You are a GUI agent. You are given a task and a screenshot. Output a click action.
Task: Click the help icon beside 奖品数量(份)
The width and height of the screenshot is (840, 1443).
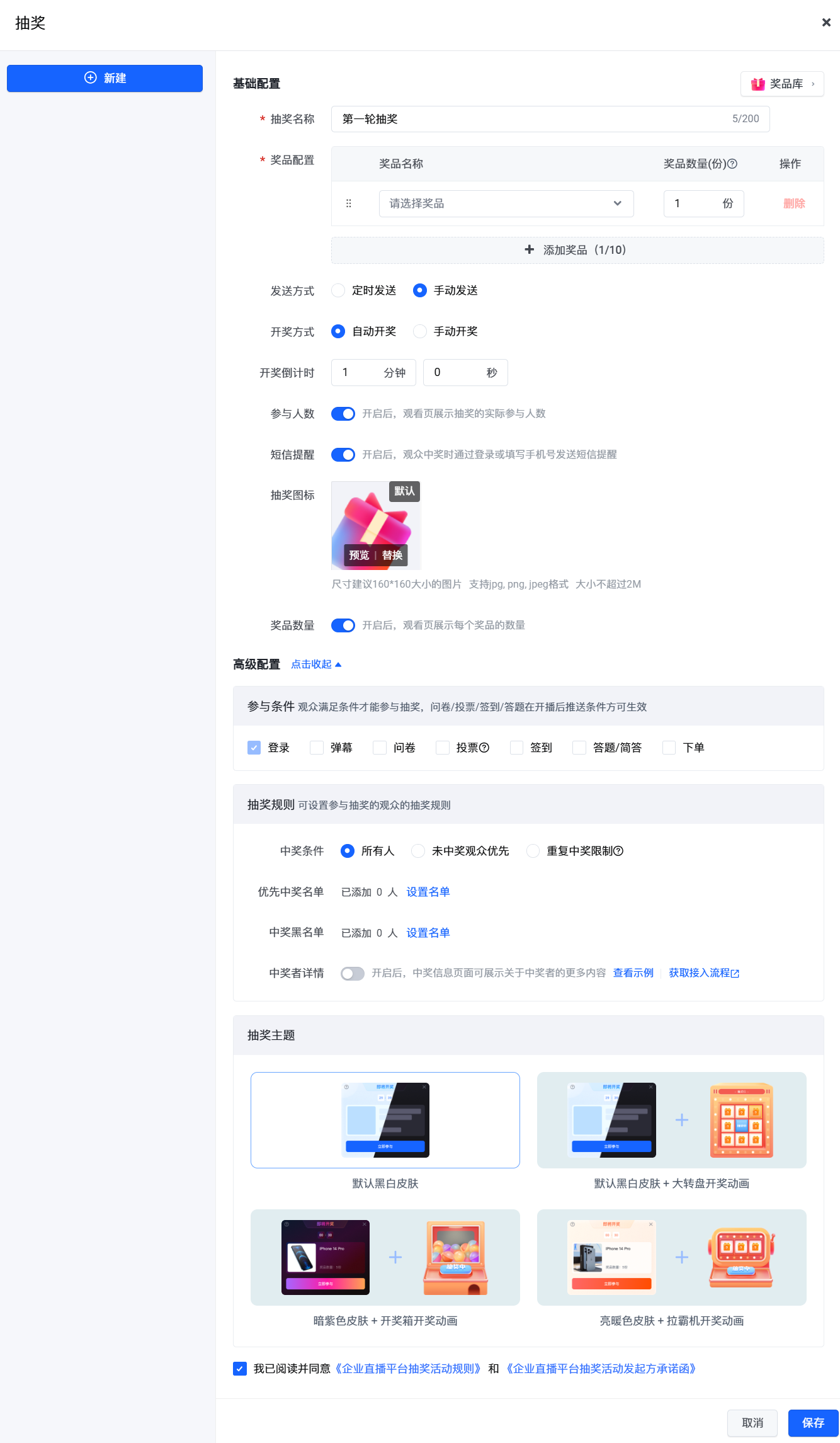click(732, 163)
